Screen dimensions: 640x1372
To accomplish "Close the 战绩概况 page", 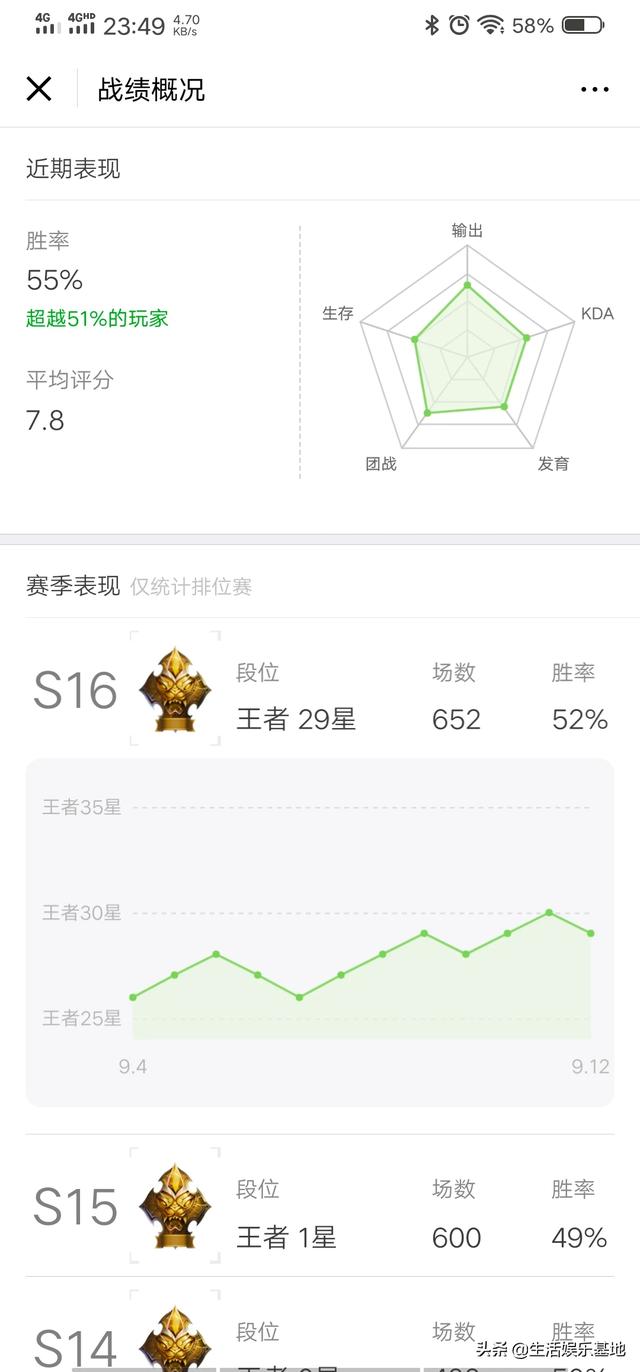I will pyautogui.click(x=39, y=89).
